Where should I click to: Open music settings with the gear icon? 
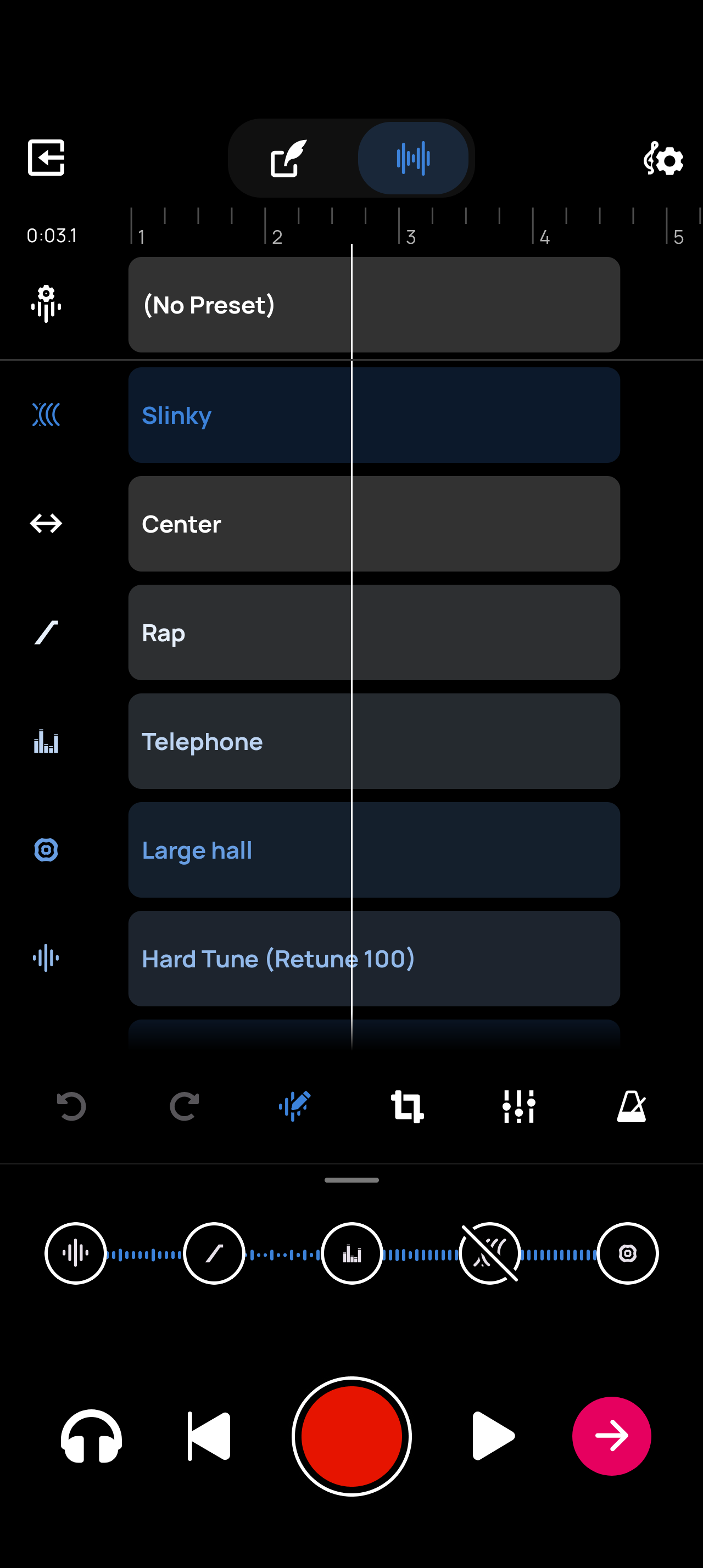663,159
